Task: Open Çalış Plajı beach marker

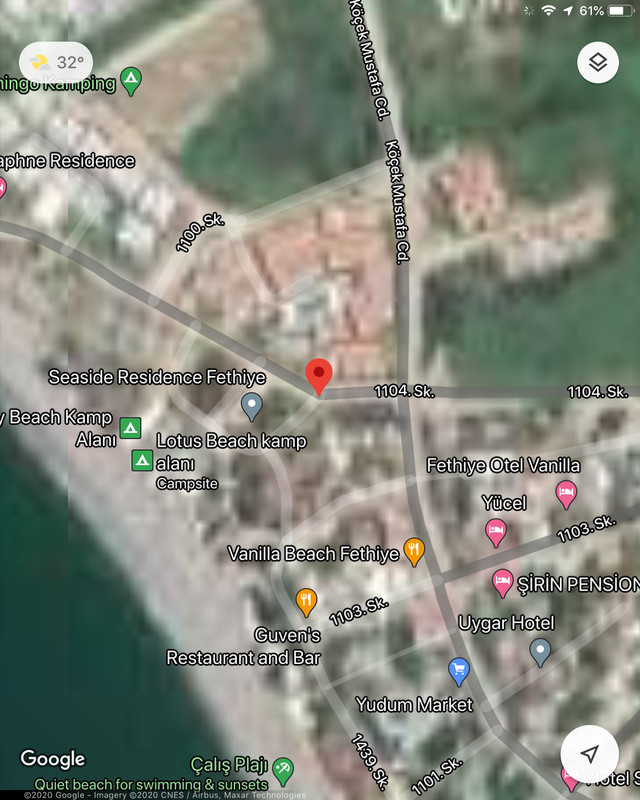Action: coord(283,768)
